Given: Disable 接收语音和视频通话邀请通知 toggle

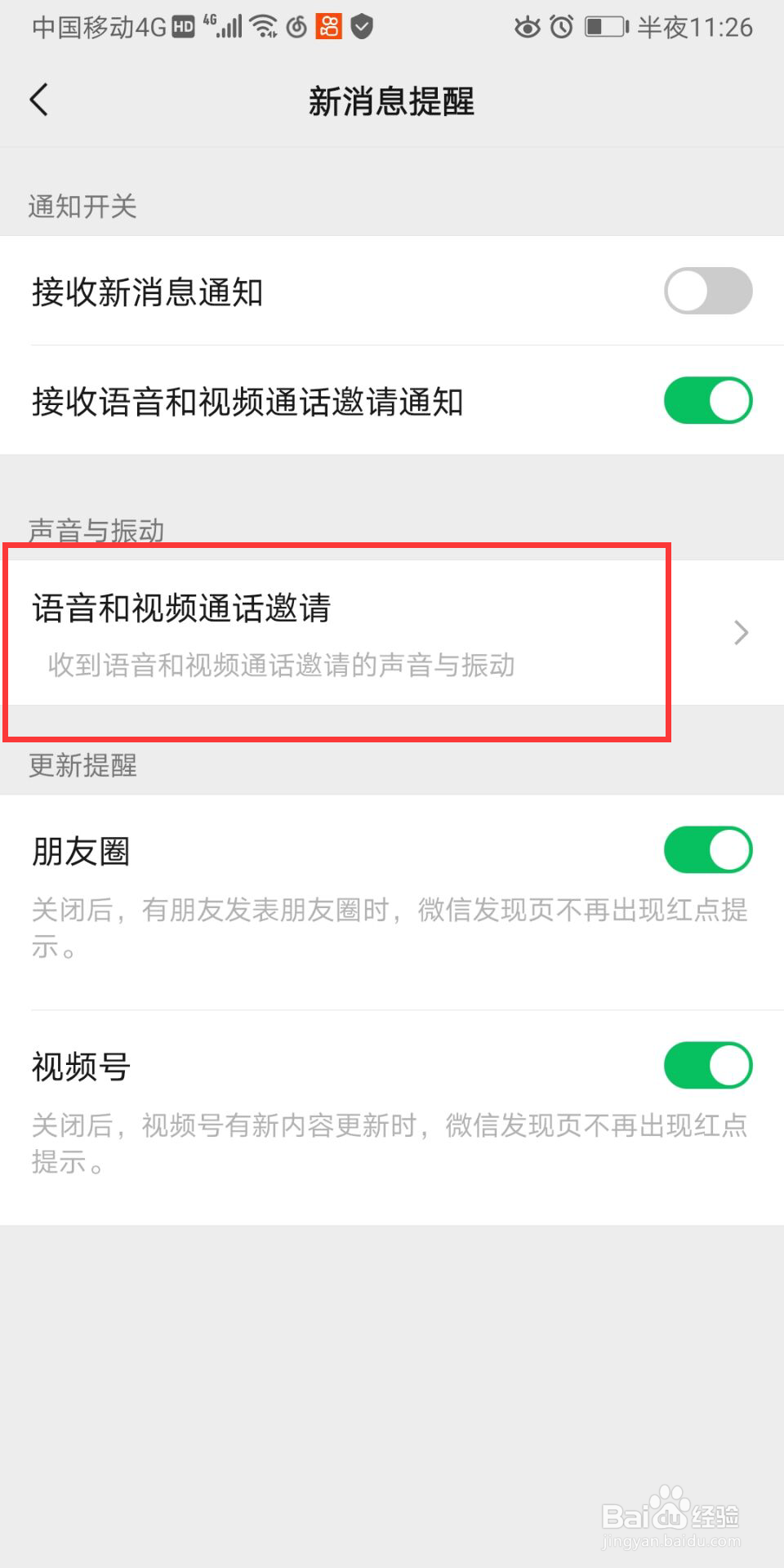Looking at the screenshot, I should click(x=707, y=400).
